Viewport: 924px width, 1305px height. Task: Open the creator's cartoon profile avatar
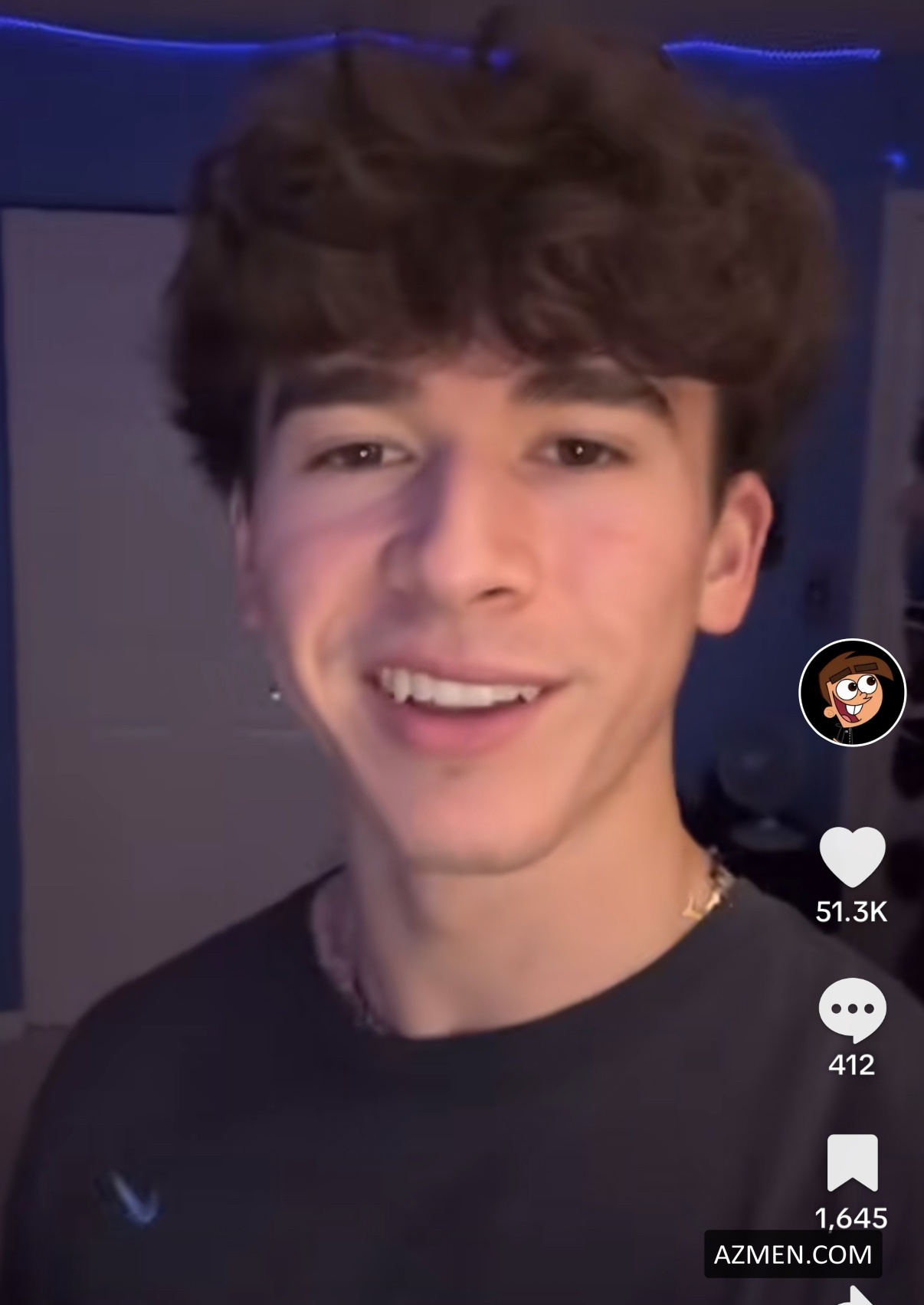point(852,692)
